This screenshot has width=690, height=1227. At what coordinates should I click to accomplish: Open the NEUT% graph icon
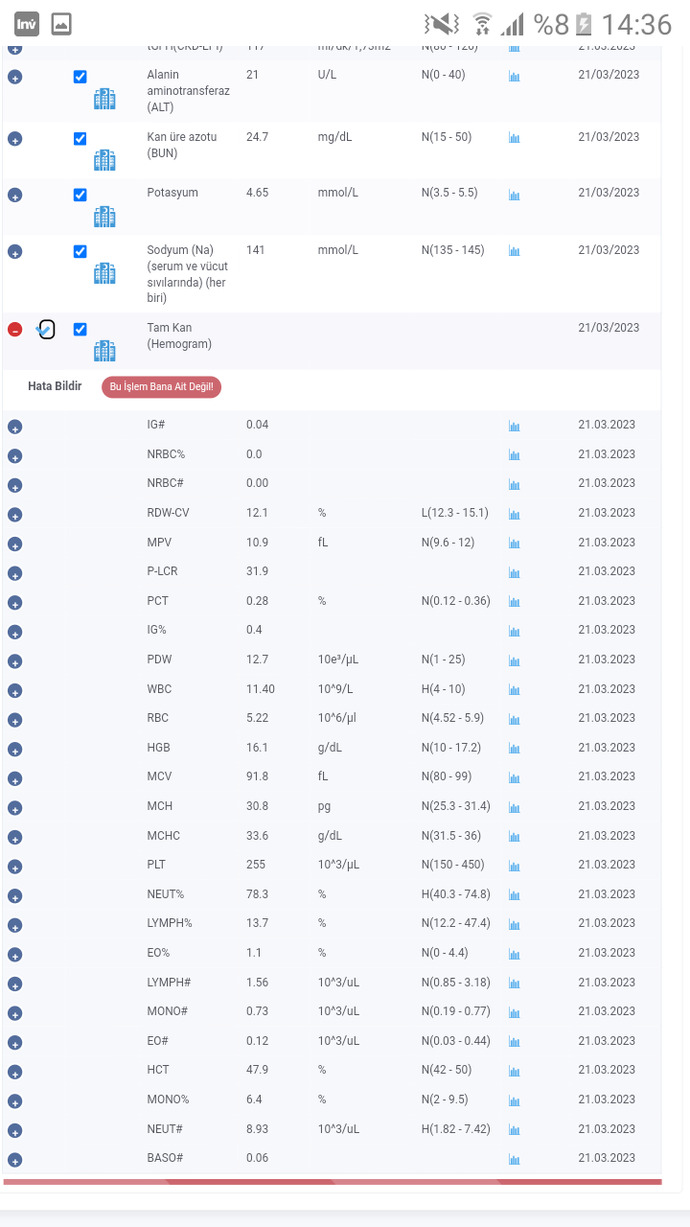pos(514,895)
